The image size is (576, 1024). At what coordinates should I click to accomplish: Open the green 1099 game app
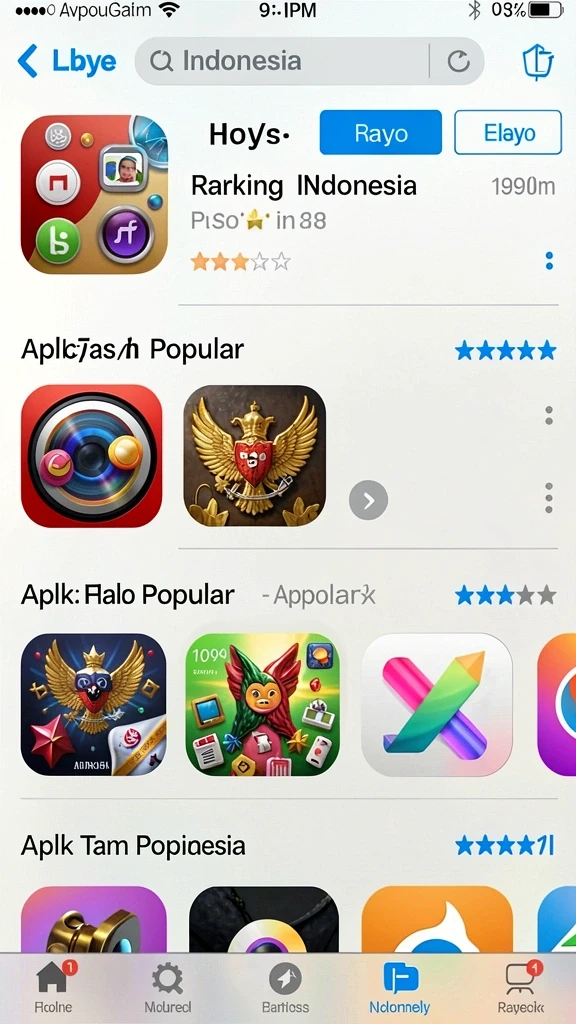click(x=263, y=704)
